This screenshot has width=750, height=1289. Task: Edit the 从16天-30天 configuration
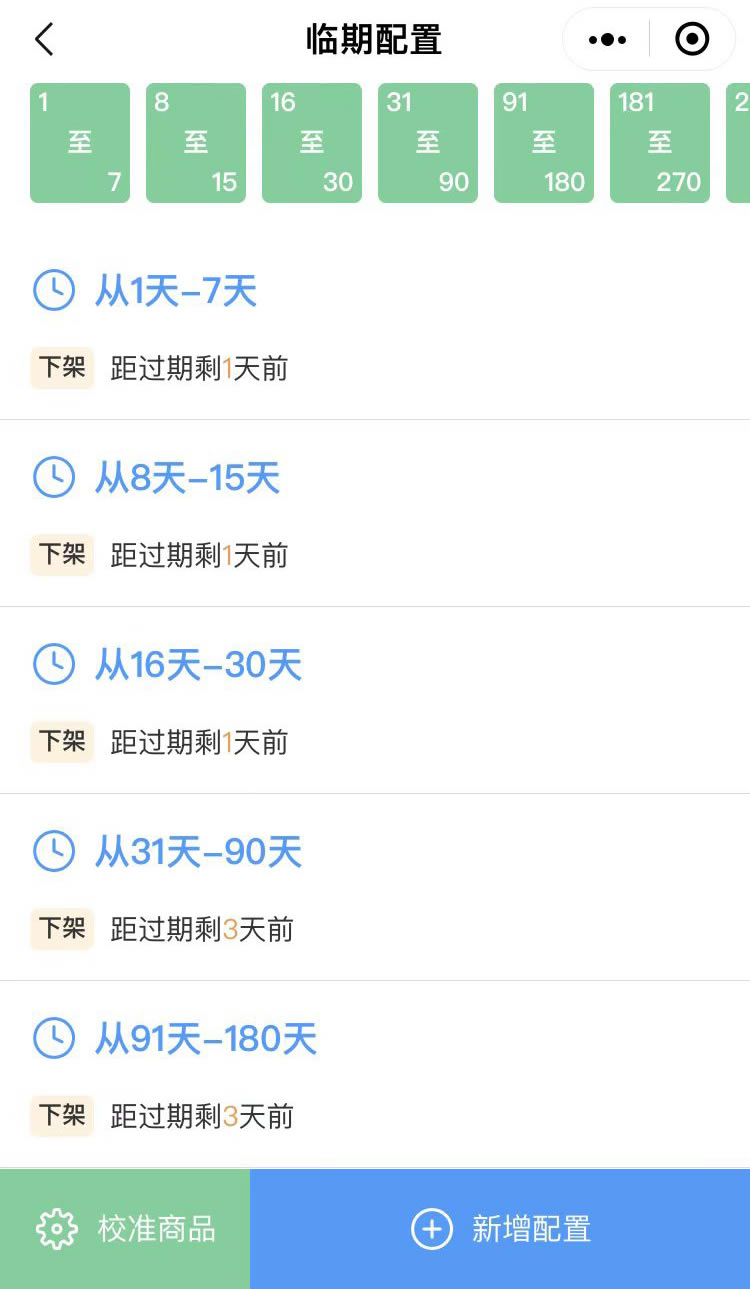tap(375, 700)
